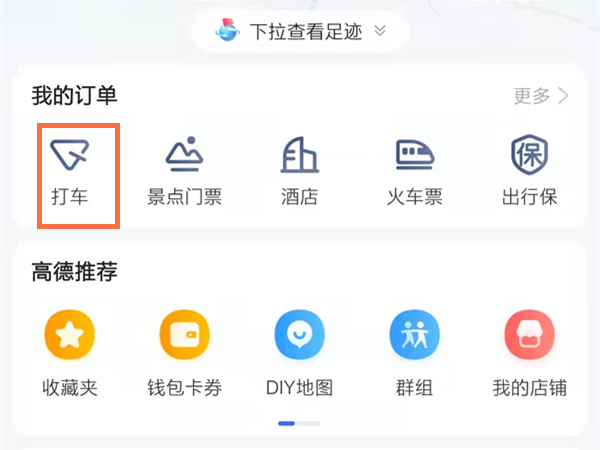Check 火车票 orders
The height and width of the screenshot is (450, 600).
[x=414, y=170]
